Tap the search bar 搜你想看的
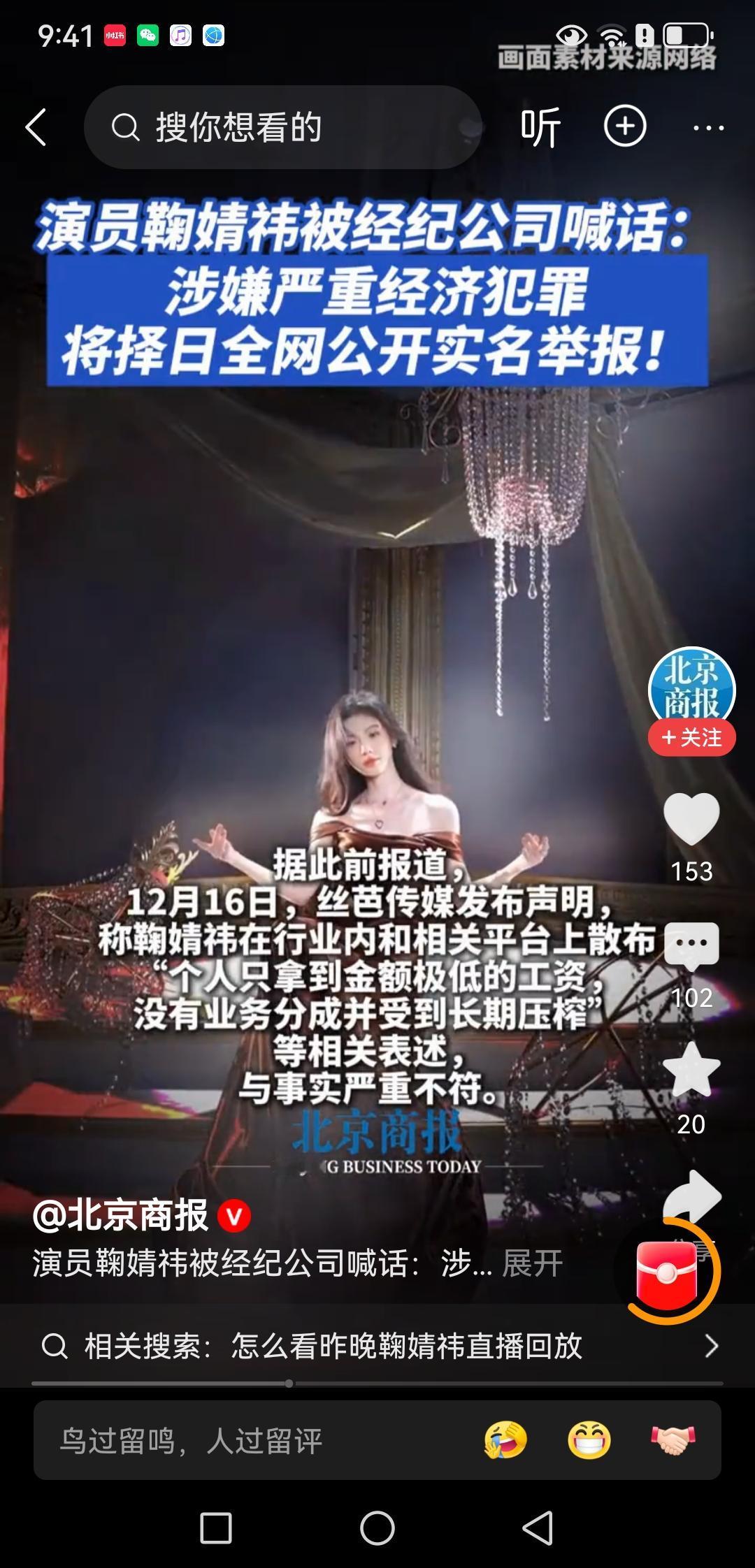Viewport: 755px width, 1568px height. (280, 128)
